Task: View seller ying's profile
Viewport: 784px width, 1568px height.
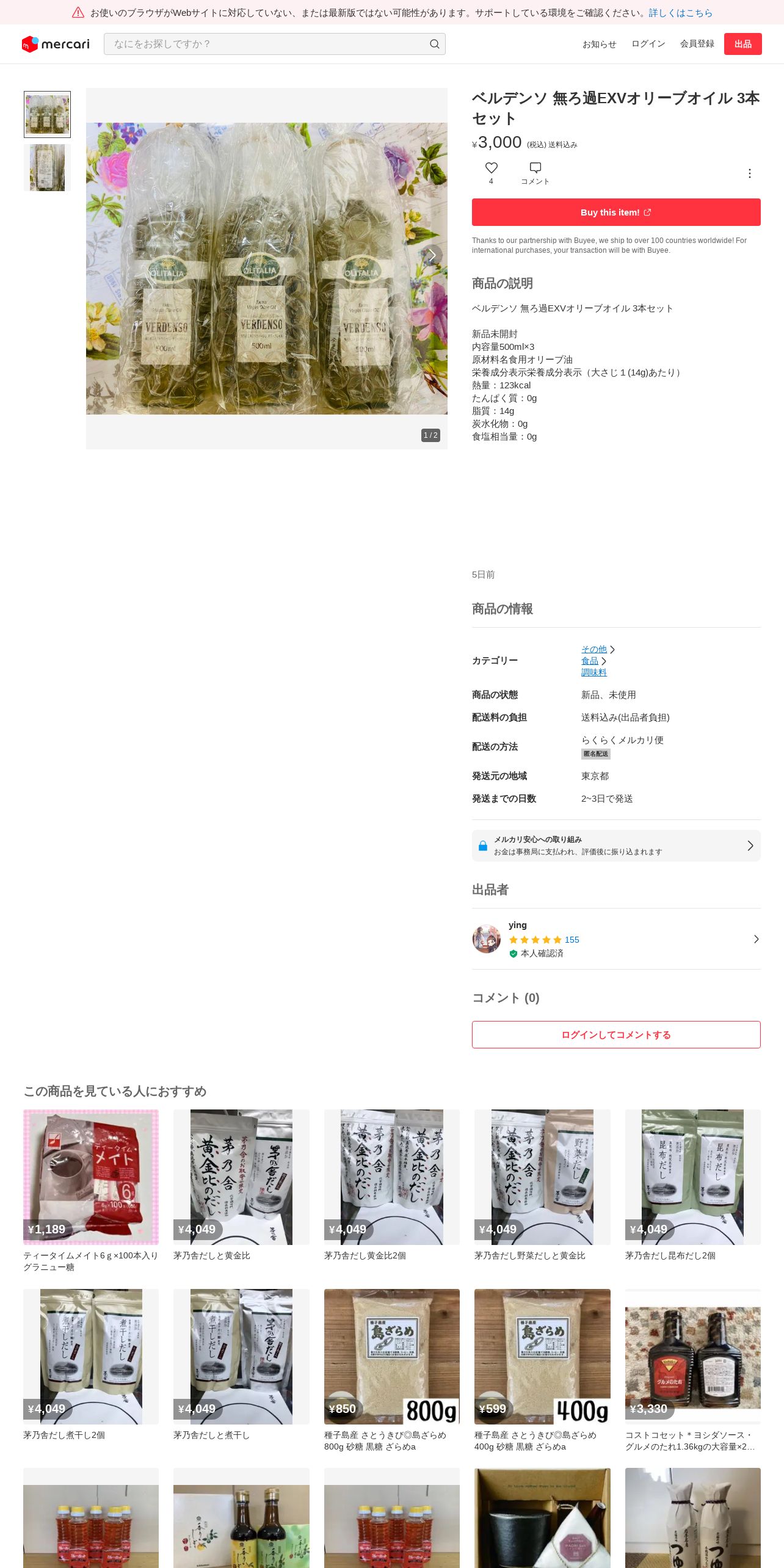Action: point(615,939)
